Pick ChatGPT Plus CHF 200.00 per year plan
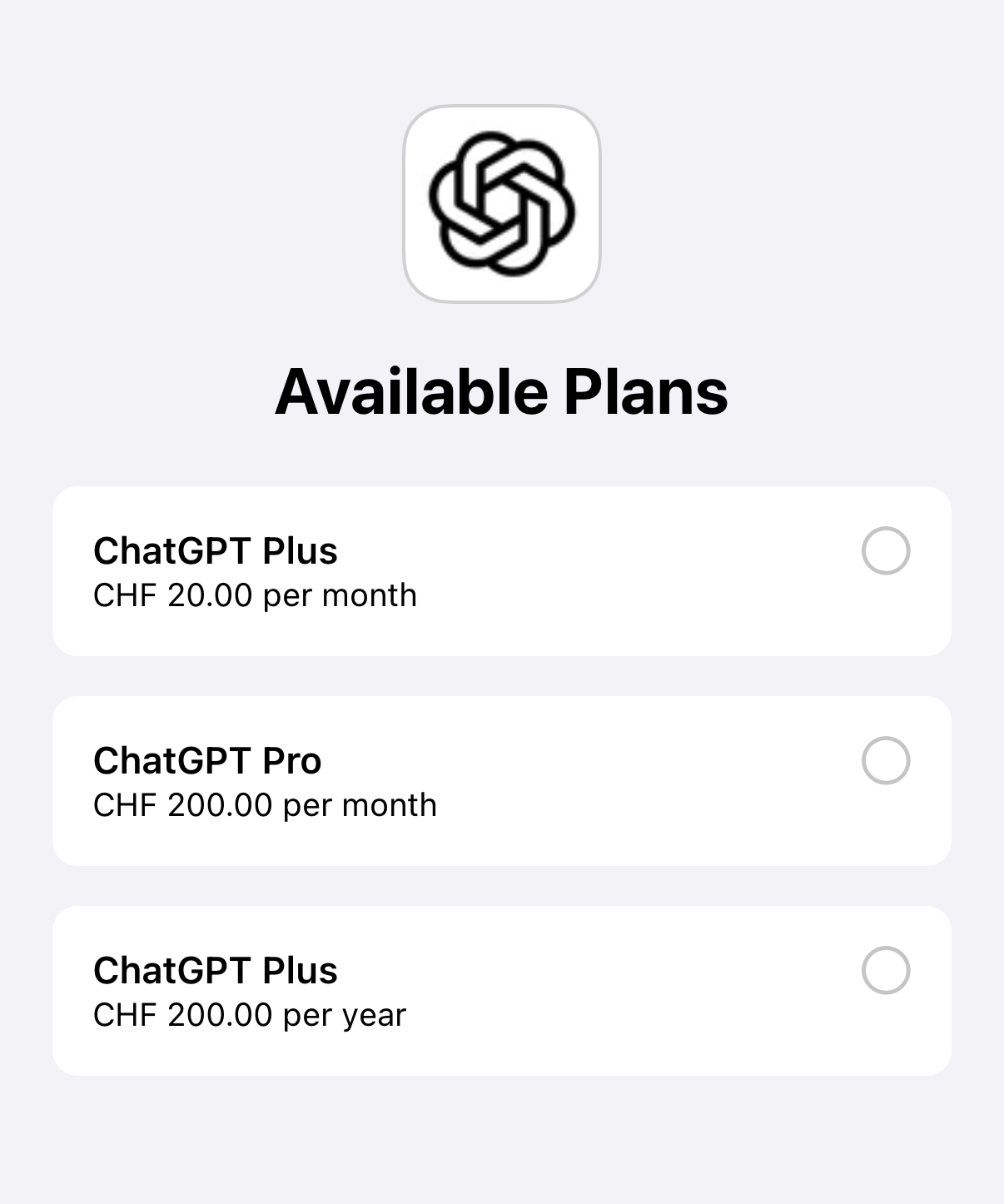Viewport: 1004px width, 1204px height. pos(885,971)
